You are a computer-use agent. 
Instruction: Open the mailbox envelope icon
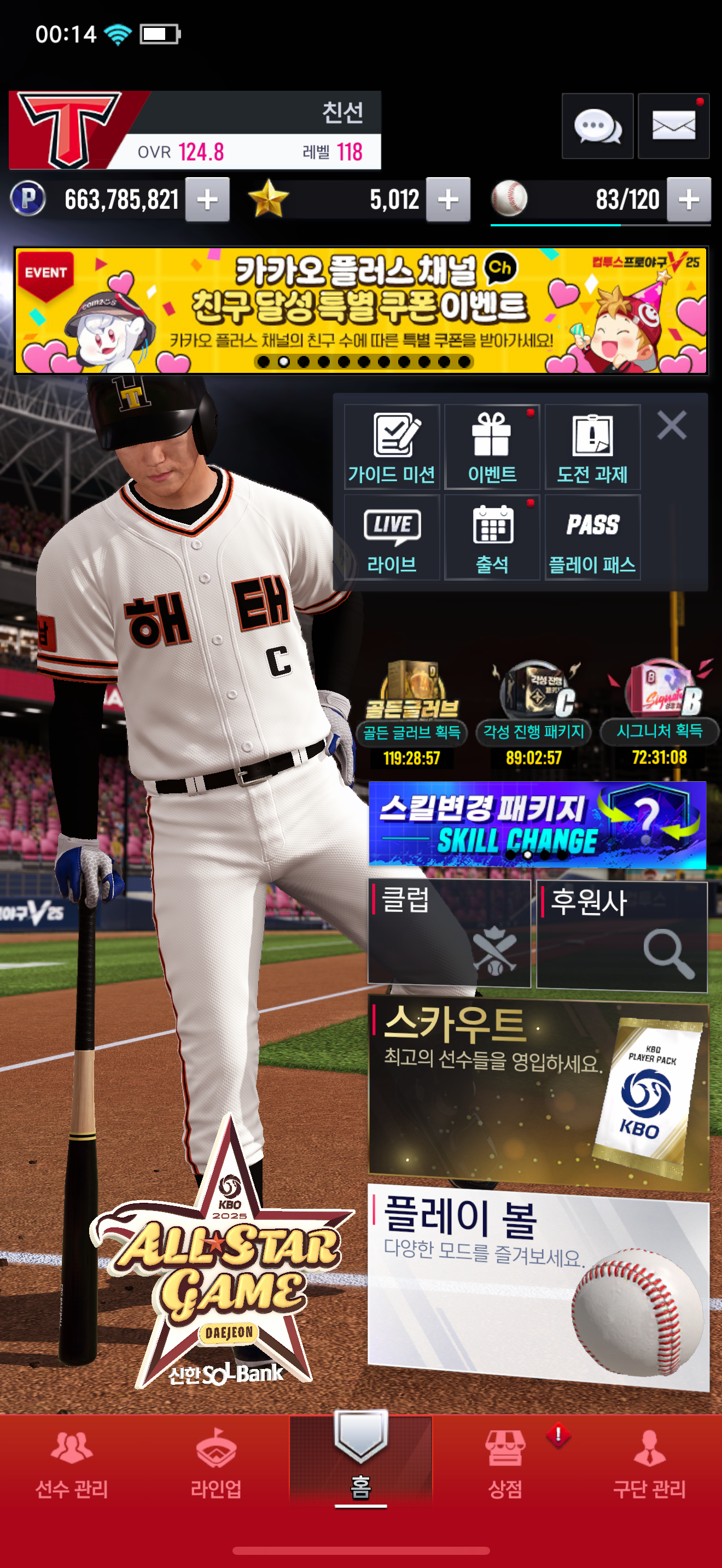673,127
